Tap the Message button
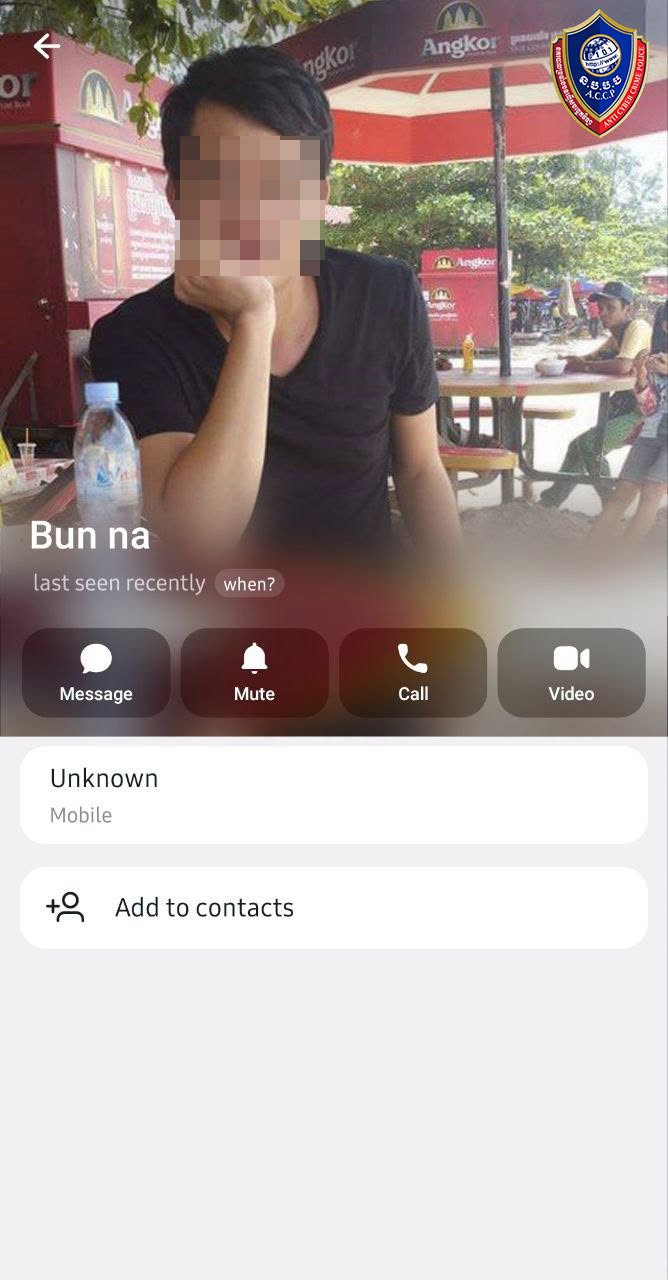668x1280 pixels. coord(96,673)
